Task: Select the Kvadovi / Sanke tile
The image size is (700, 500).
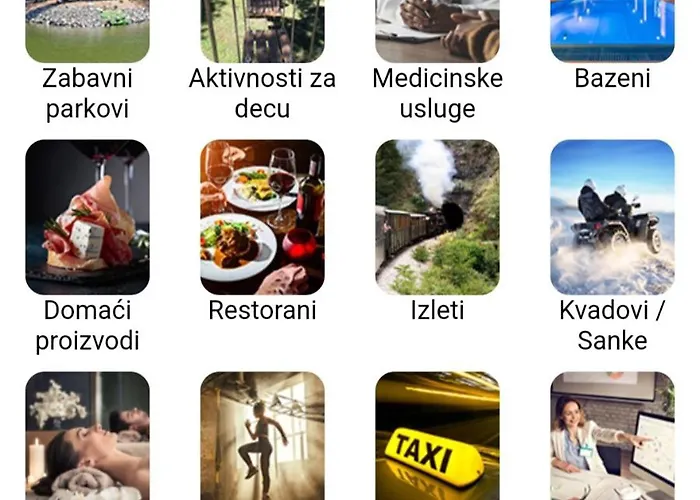Action: pyautogui.click(x=612, y=217)
